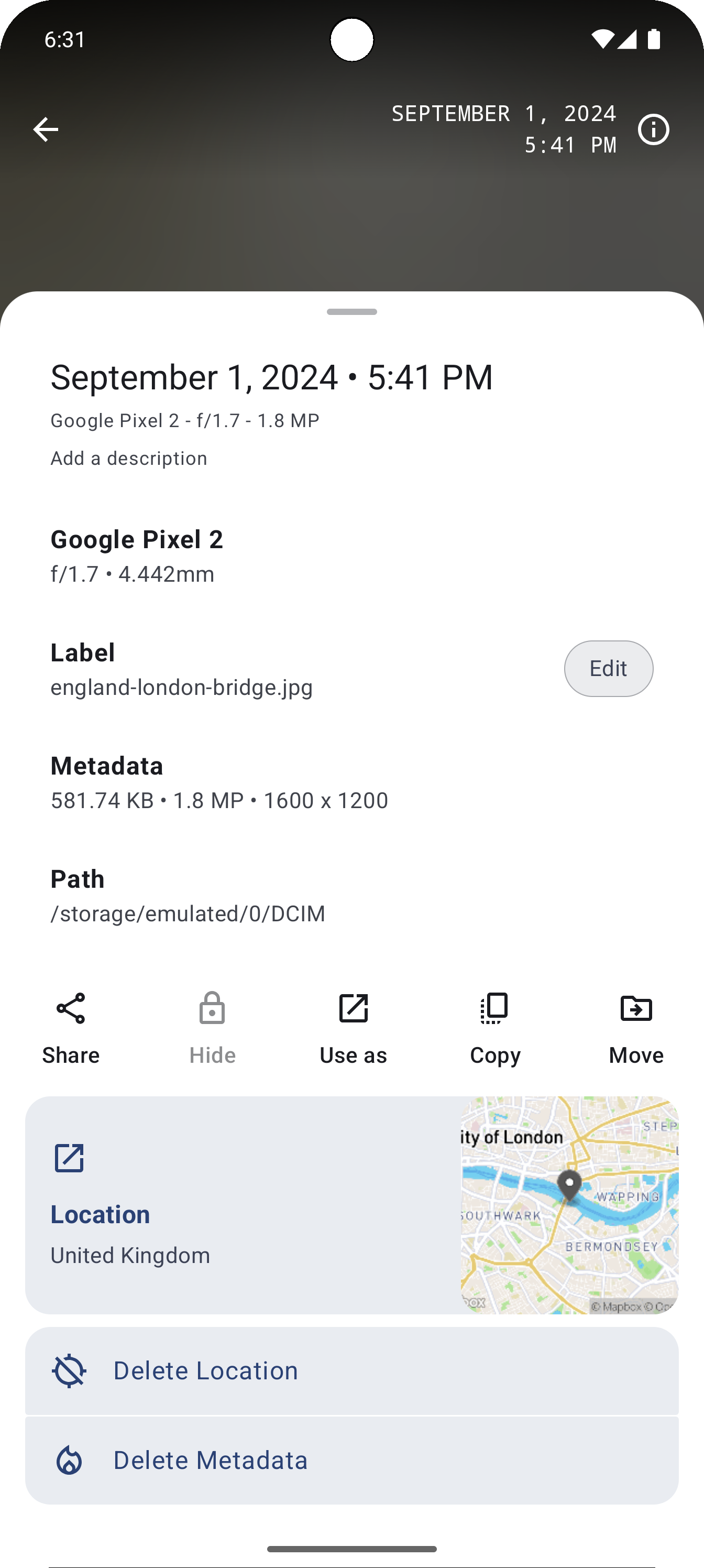Add a description to the photo

[129, 459]
